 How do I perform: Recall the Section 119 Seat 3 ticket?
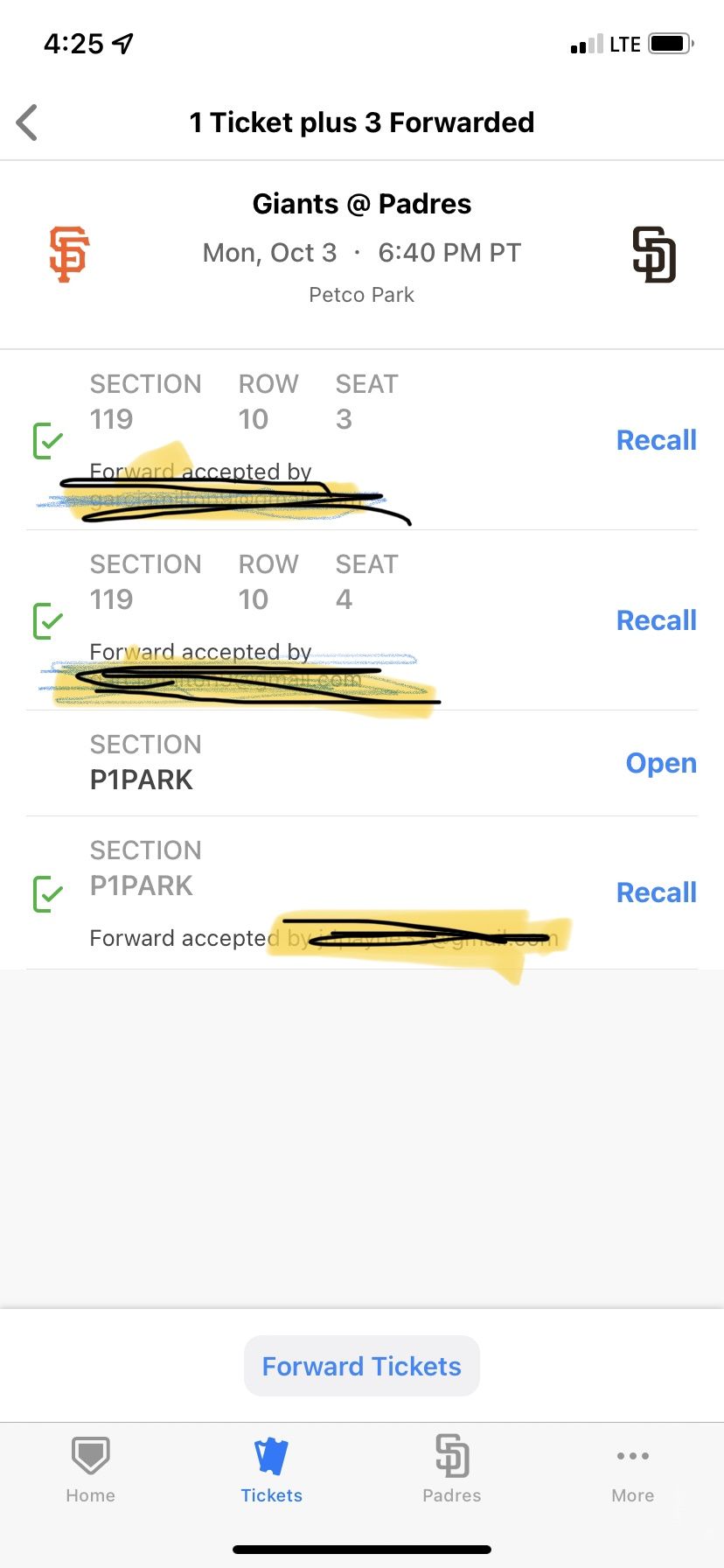(x=656, y=440)
